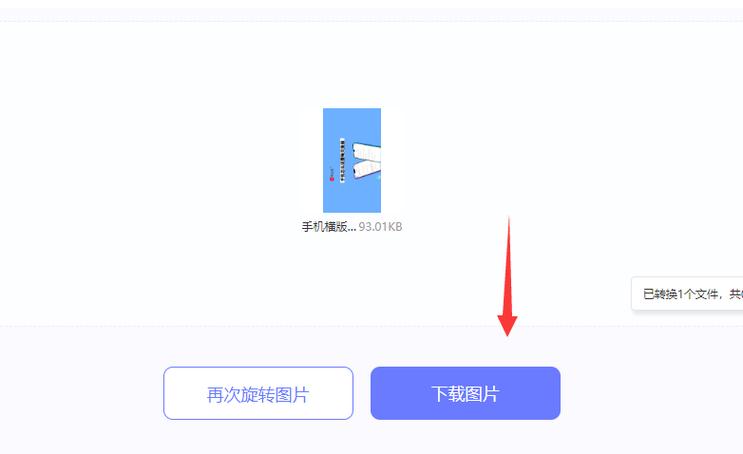
Task: Tap the 下载图片 download button
Action: point(465,393)
